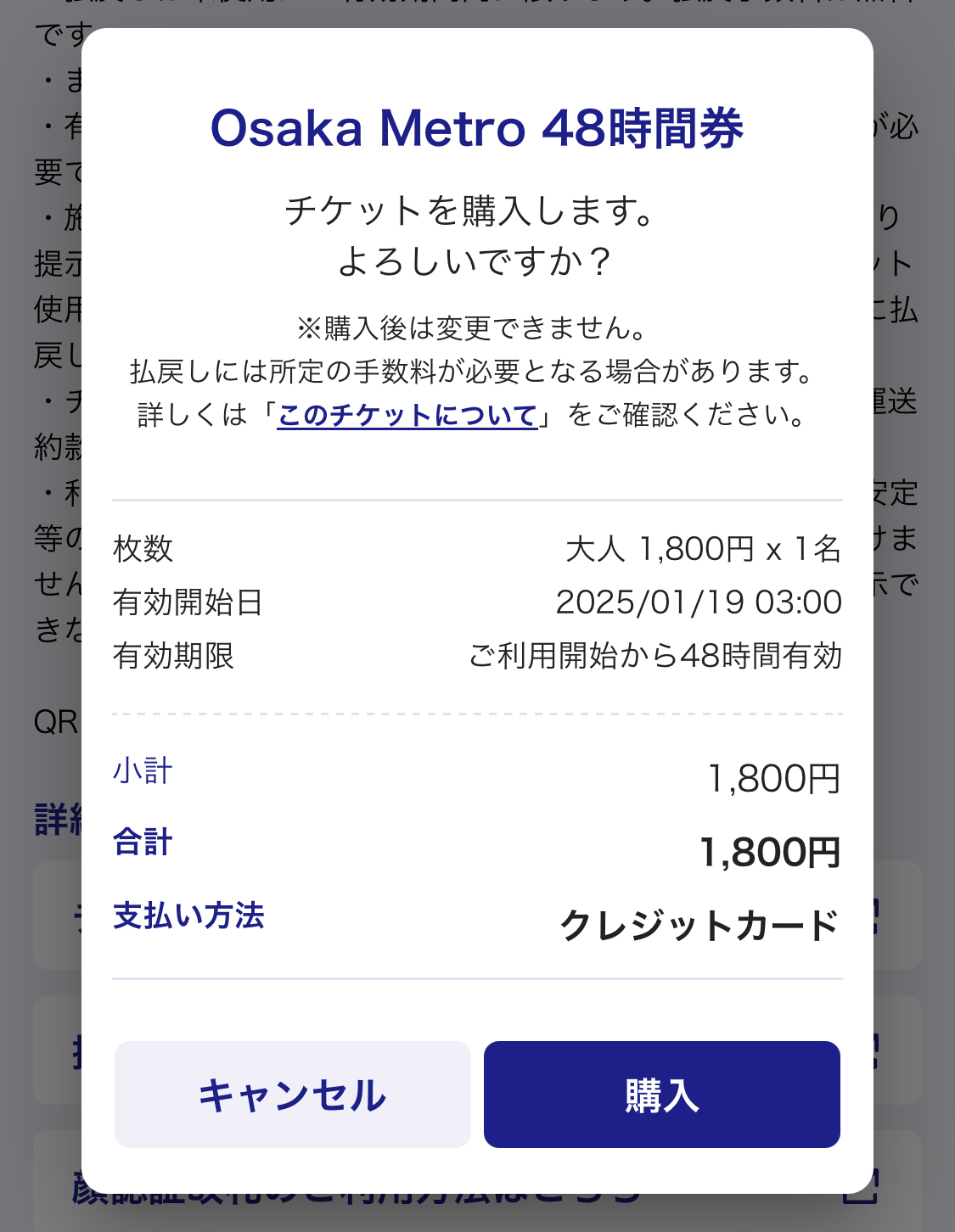Click the 枚数 ticket count row
This screenshot has height=1232, width=955.
[x=144, y=550]
